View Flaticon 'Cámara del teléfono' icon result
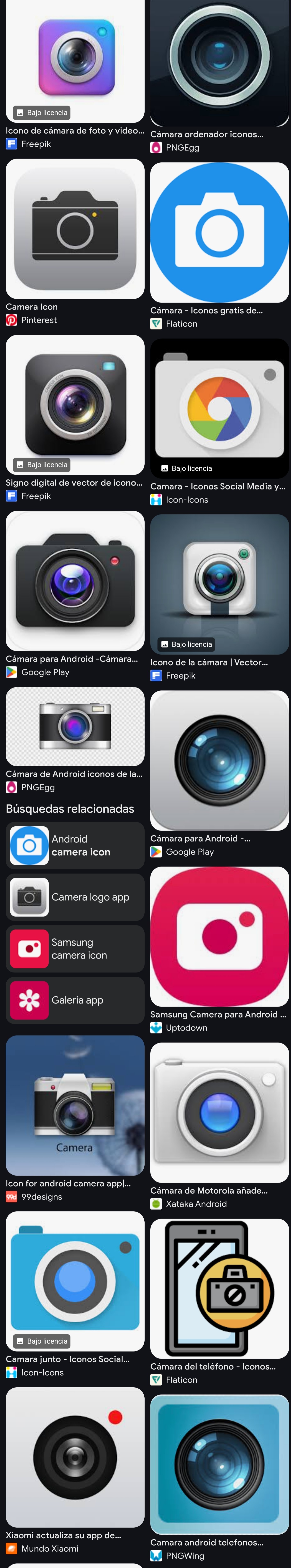This screenshot has height=1568, width=291. pos(219,1288)
